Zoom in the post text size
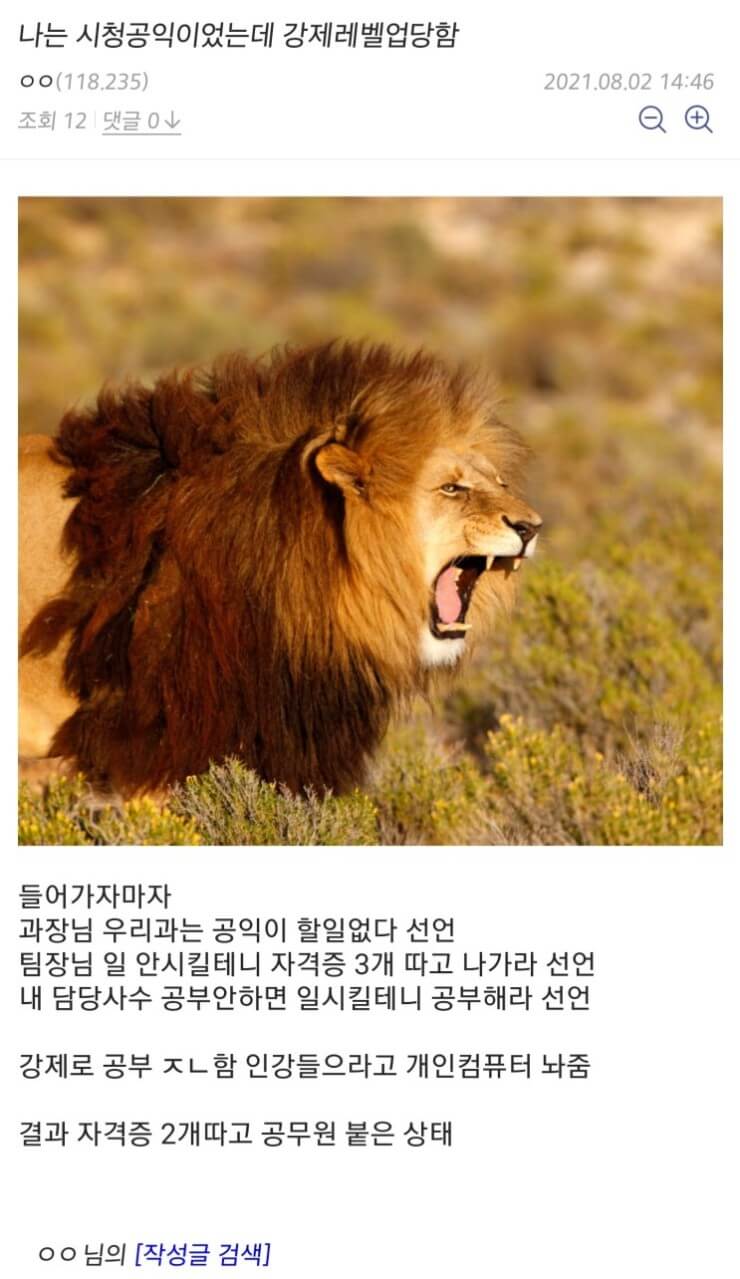 [x=698, y=120]
